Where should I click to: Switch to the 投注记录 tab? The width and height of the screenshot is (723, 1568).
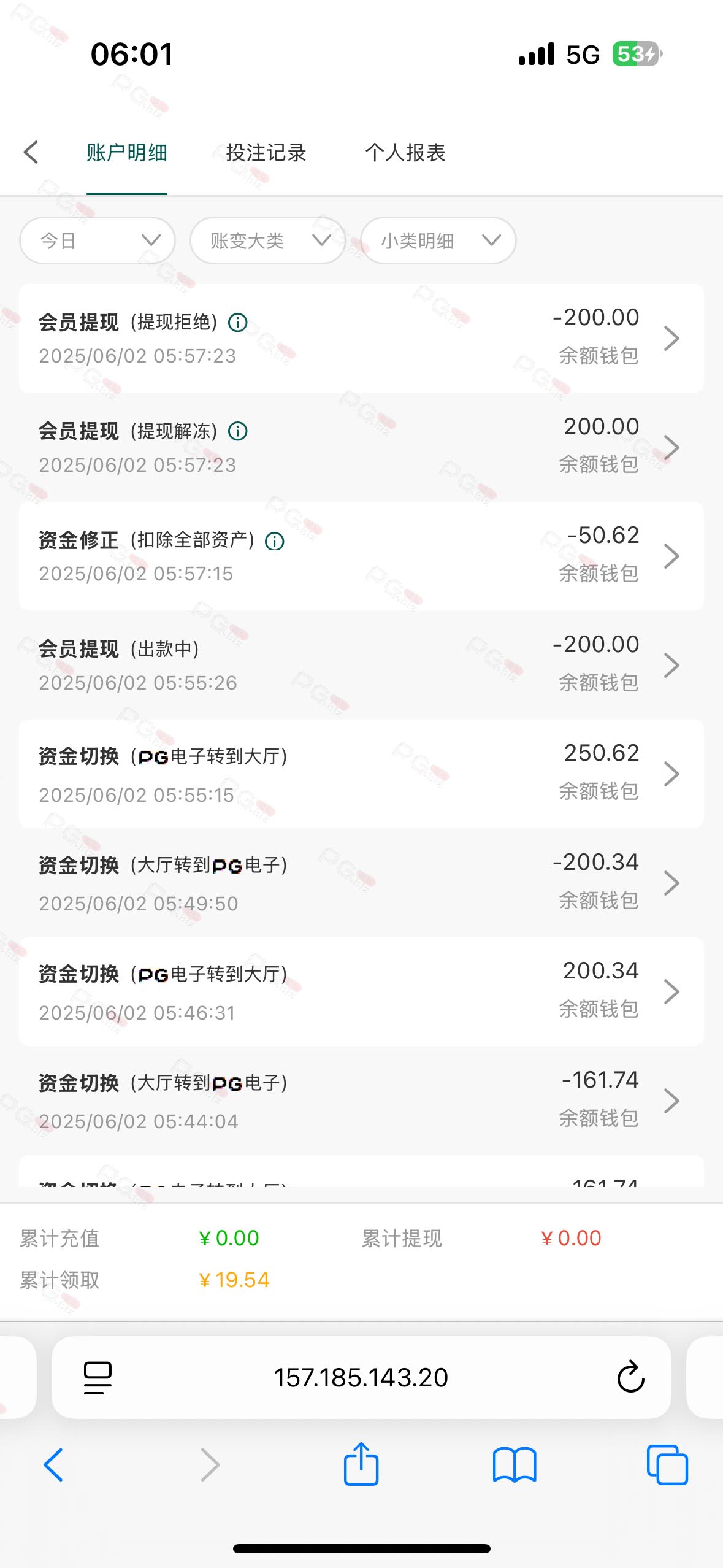(266, 153)
